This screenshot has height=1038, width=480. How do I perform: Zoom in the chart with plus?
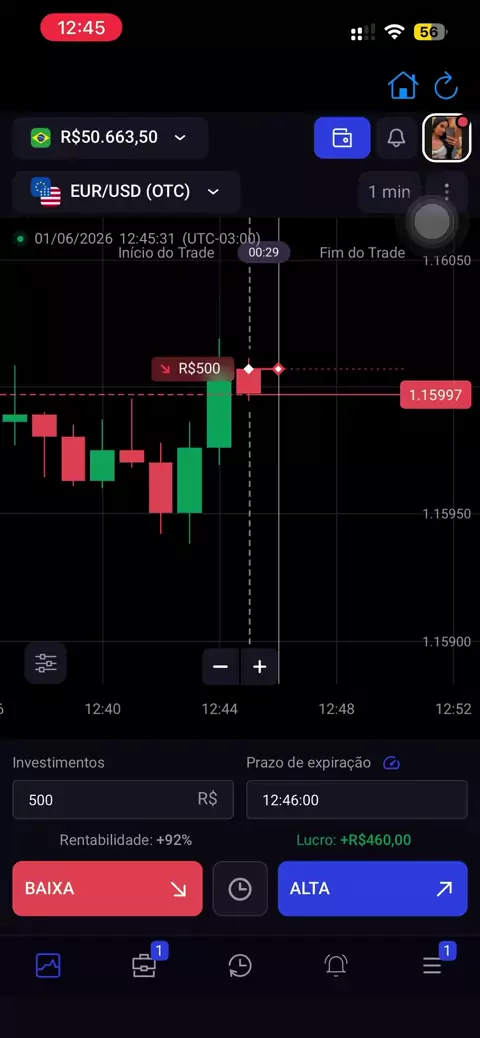pyautogui.click(x=259, y=667)
